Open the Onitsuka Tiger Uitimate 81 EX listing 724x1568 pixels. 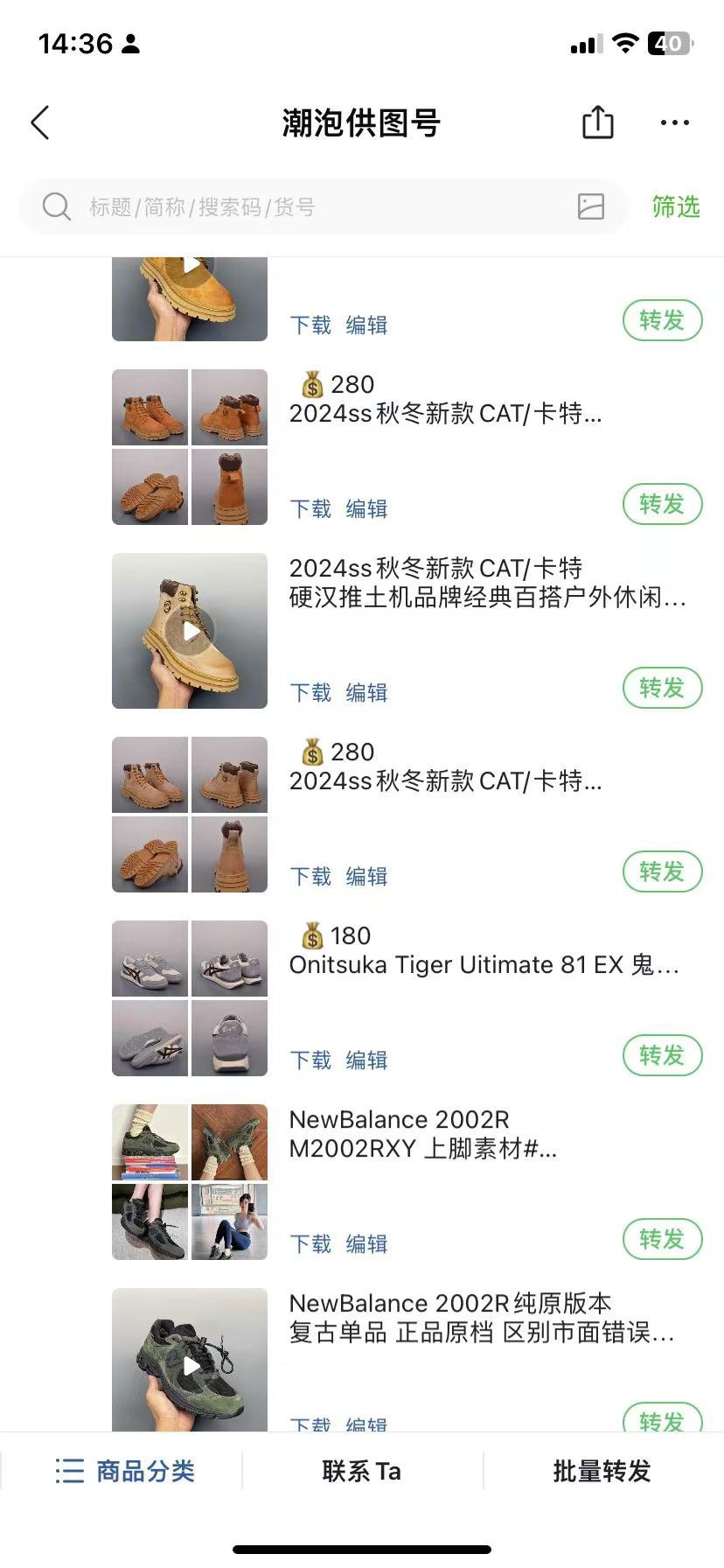point(484,964)
